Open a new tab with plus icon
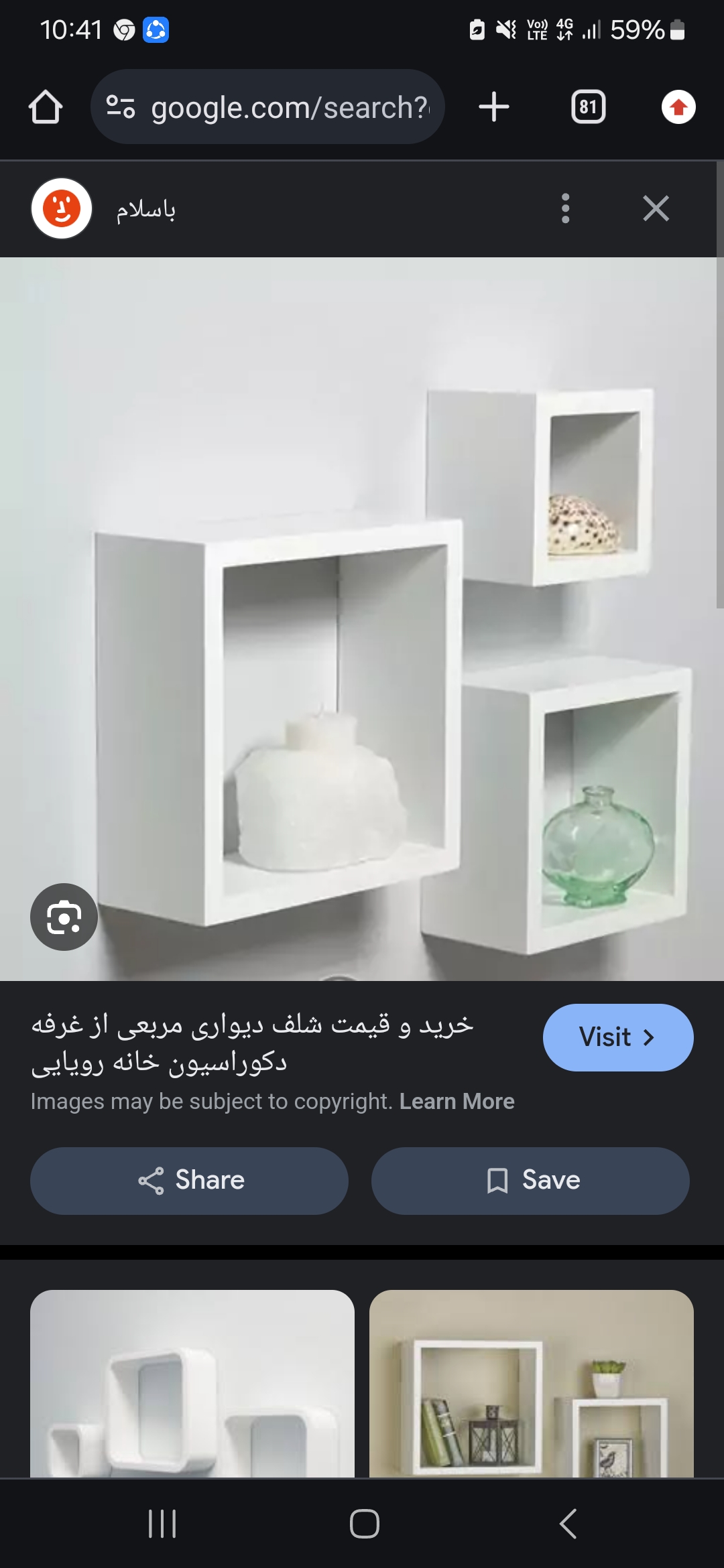The height and width of the screenshot is (1568, 724). [x=494, y=107]
